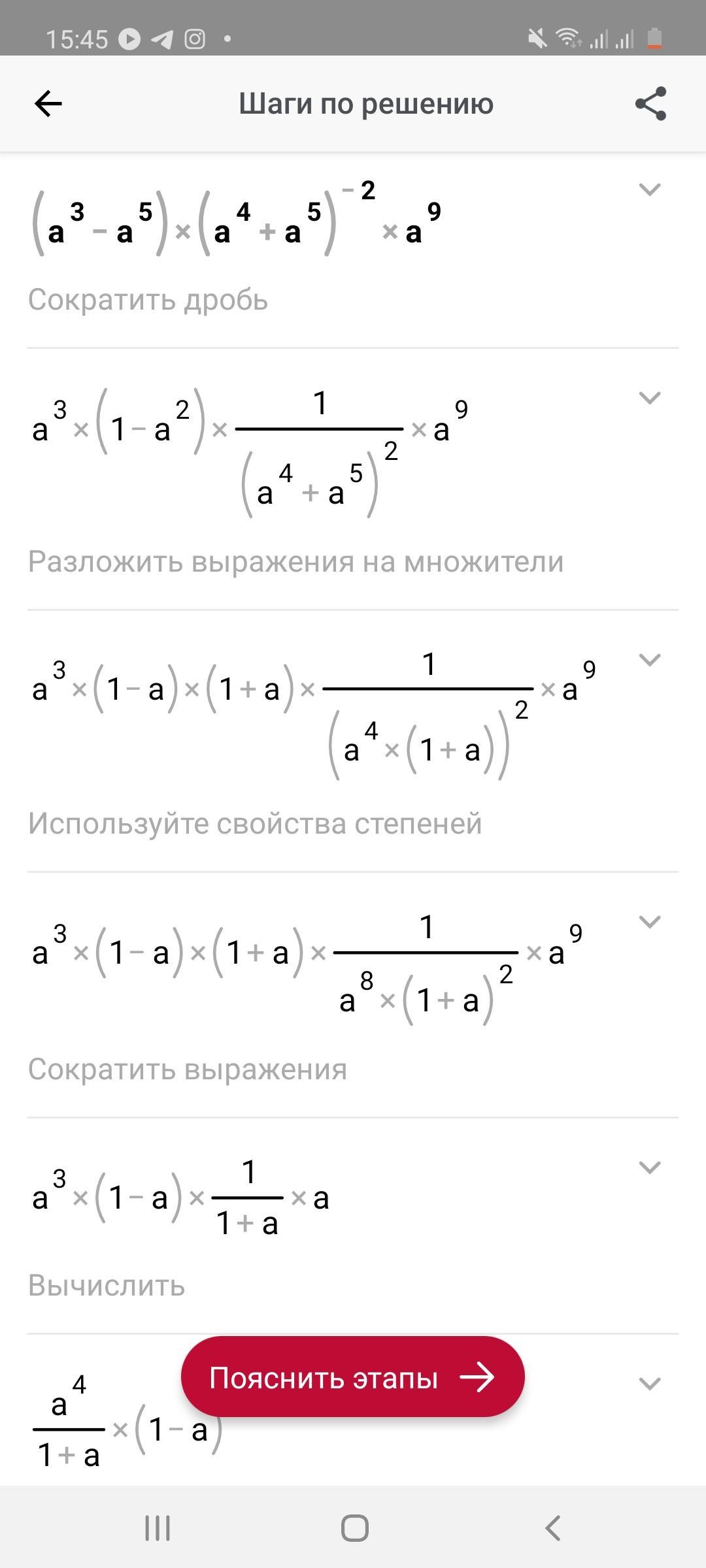Go to the home screen
Image resolution: width=706 pixels, height=1568 pixels.
pos(354,1528)
